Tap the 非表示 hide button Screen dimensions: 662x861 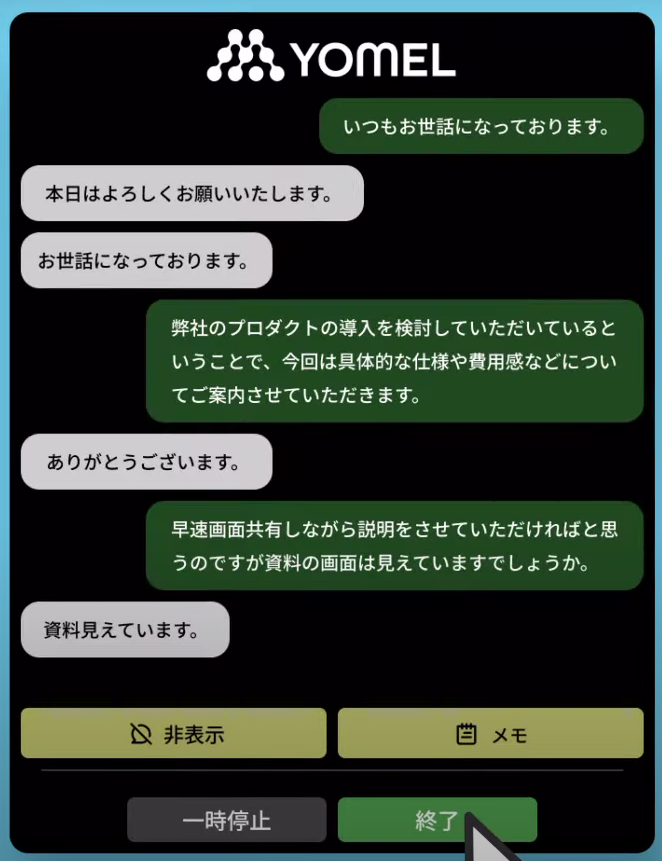(x=174, y=733)
